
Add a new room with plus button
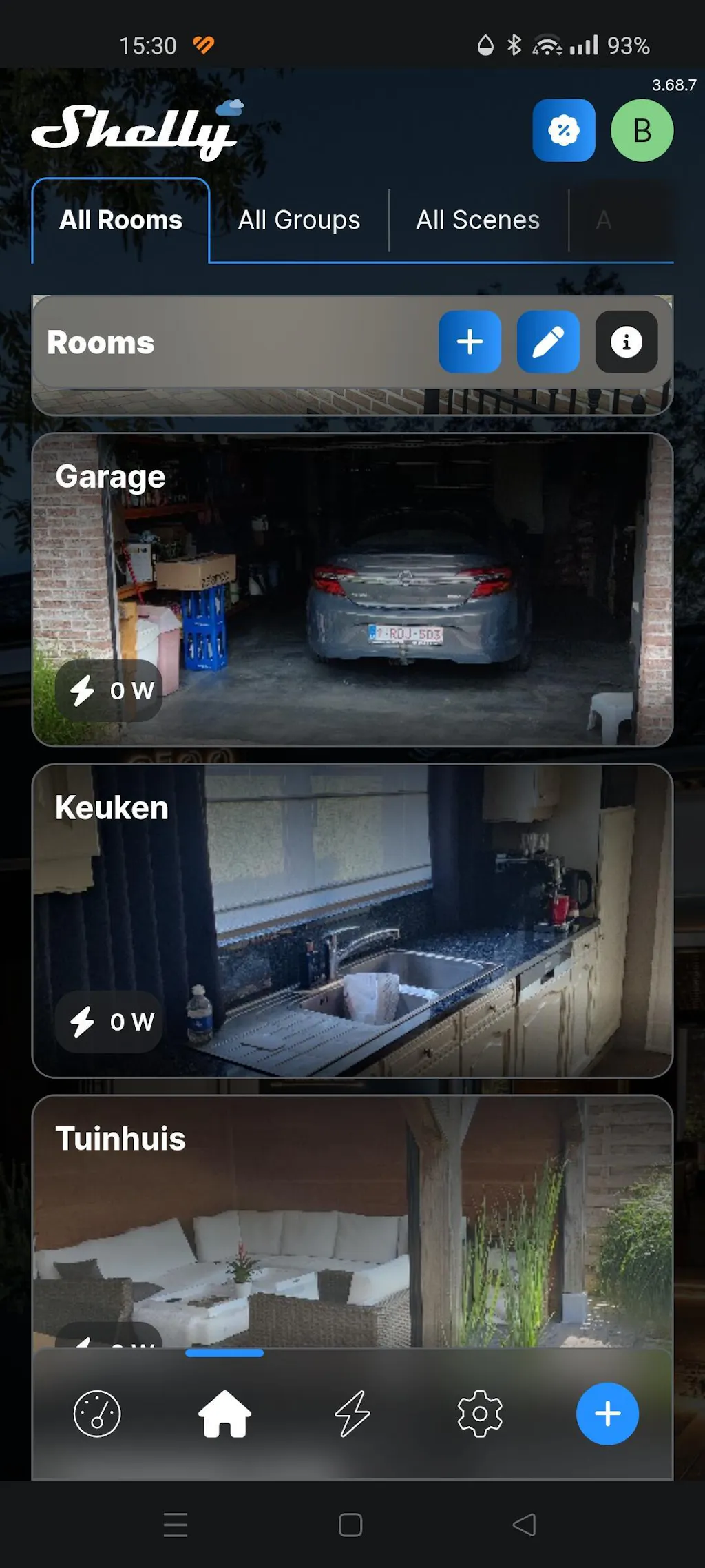[x=470, y=342]
